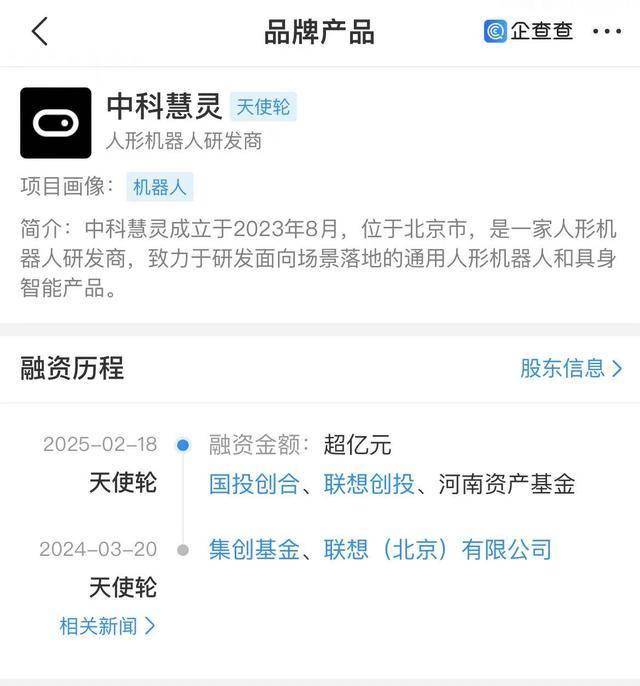Open 联想(北京)有限公司 company page
Image resolution: width=640 pixels, height=686 pixels.
point(437,549)
